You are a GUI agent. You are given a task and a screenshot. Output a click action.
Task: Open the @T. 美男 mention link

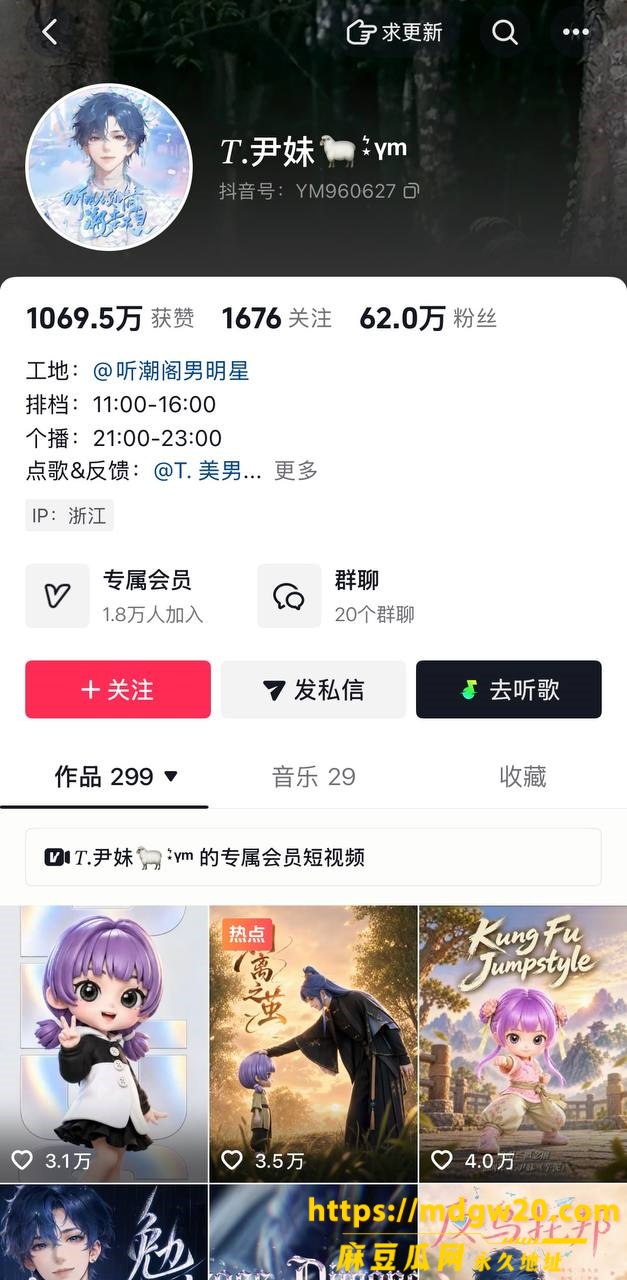coord(208,470)
